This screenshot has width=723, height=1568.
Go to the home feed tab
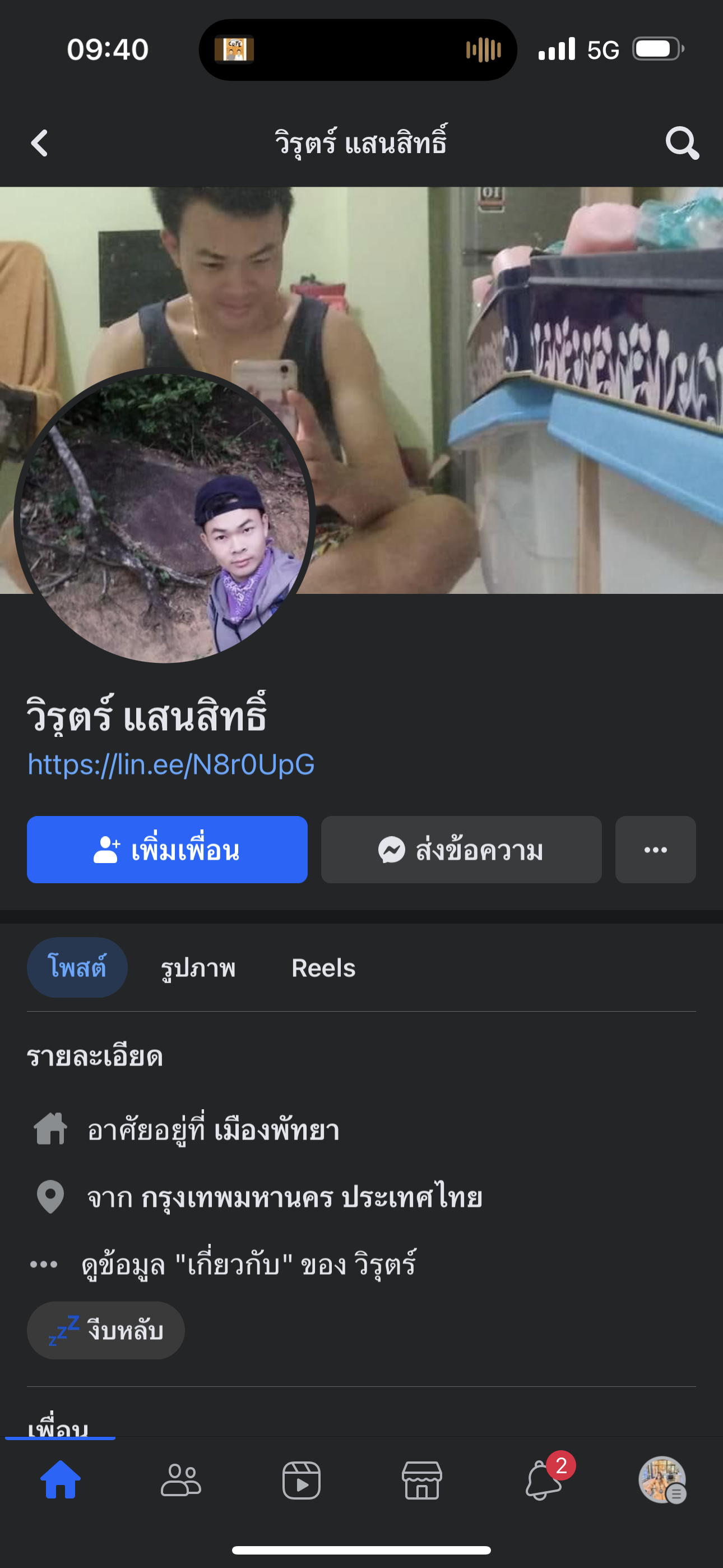pyautogui.click(x=61, y=1480)
